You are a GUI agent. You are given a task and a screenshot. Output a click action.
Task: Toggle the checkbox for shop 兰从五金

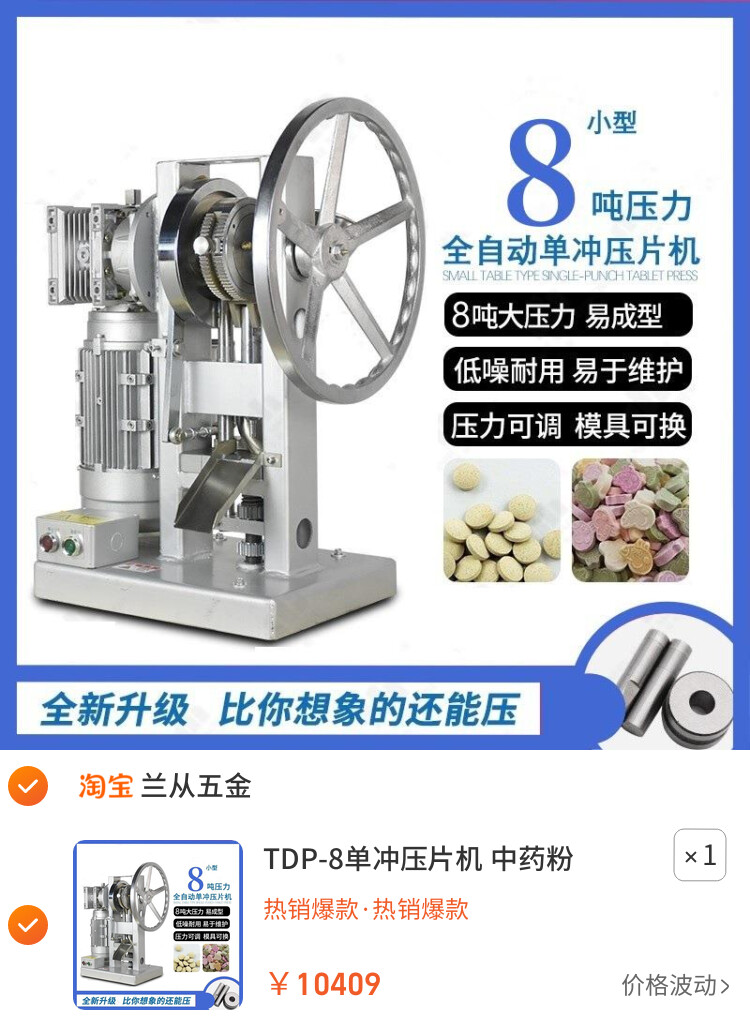coord(28,787)
